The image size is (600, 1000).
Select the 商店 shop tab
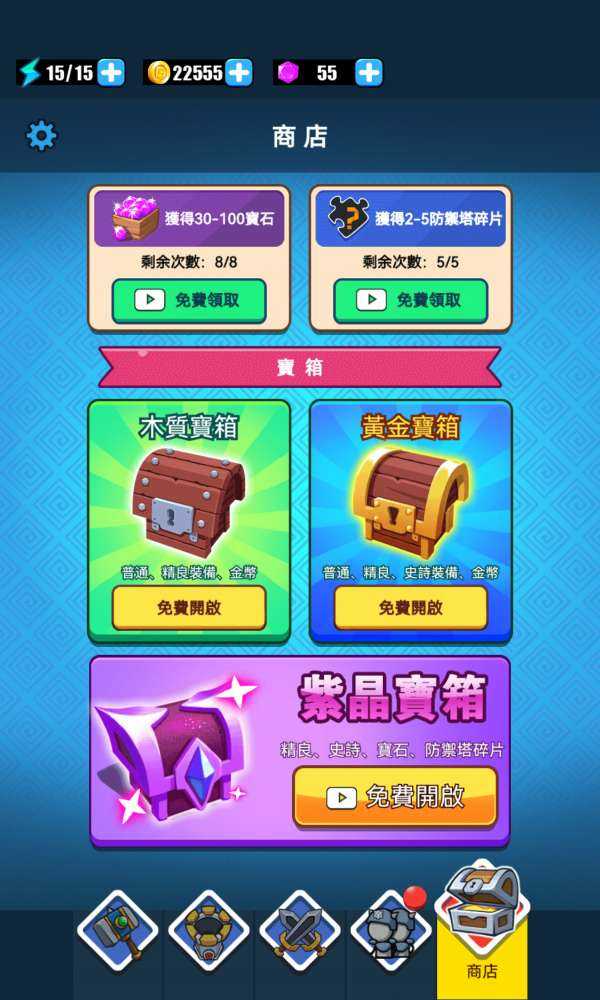coord(482,930)
